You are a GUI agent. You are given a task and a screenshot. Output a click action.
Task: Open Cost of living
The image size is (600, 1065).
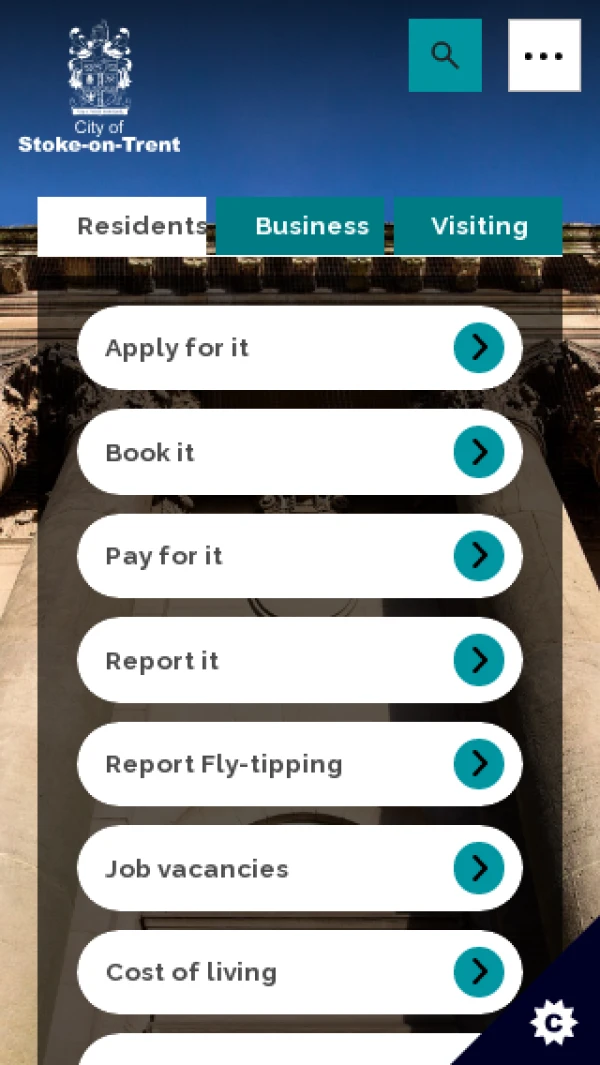pos(299,972)
